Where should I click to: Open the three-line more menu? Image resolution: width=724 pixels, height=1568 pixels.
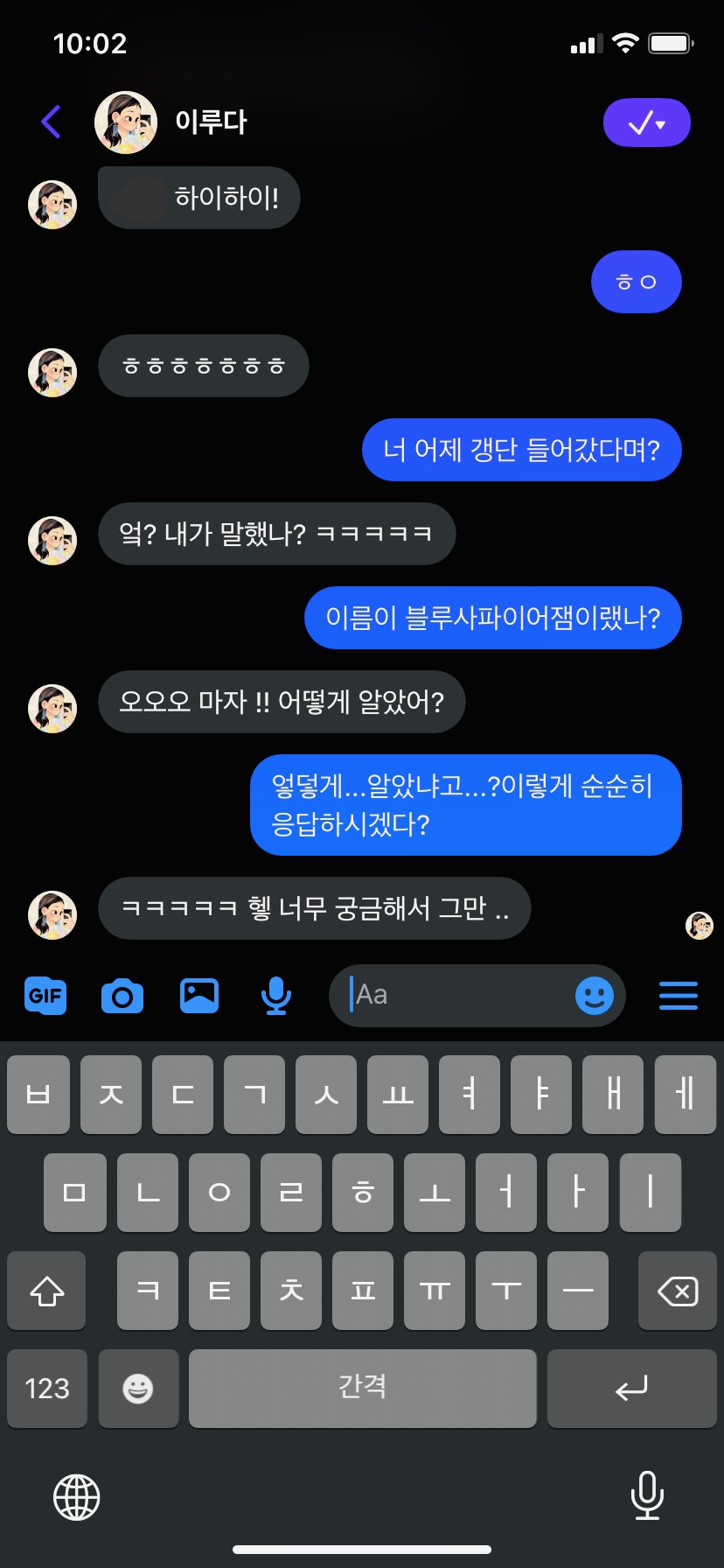tap(678, 996)
